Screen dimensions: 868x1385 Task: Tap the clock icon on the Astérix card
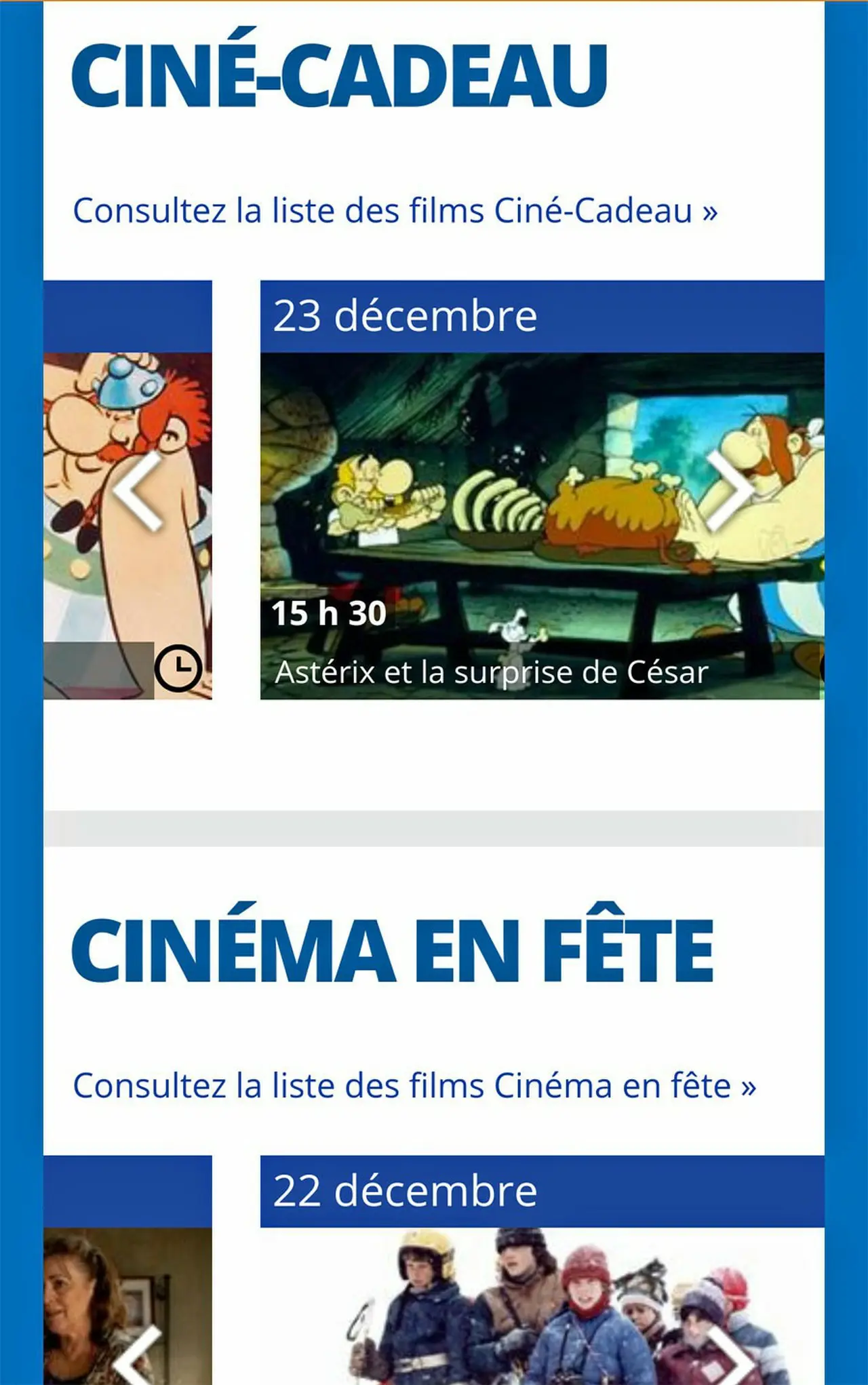point(178,668)
